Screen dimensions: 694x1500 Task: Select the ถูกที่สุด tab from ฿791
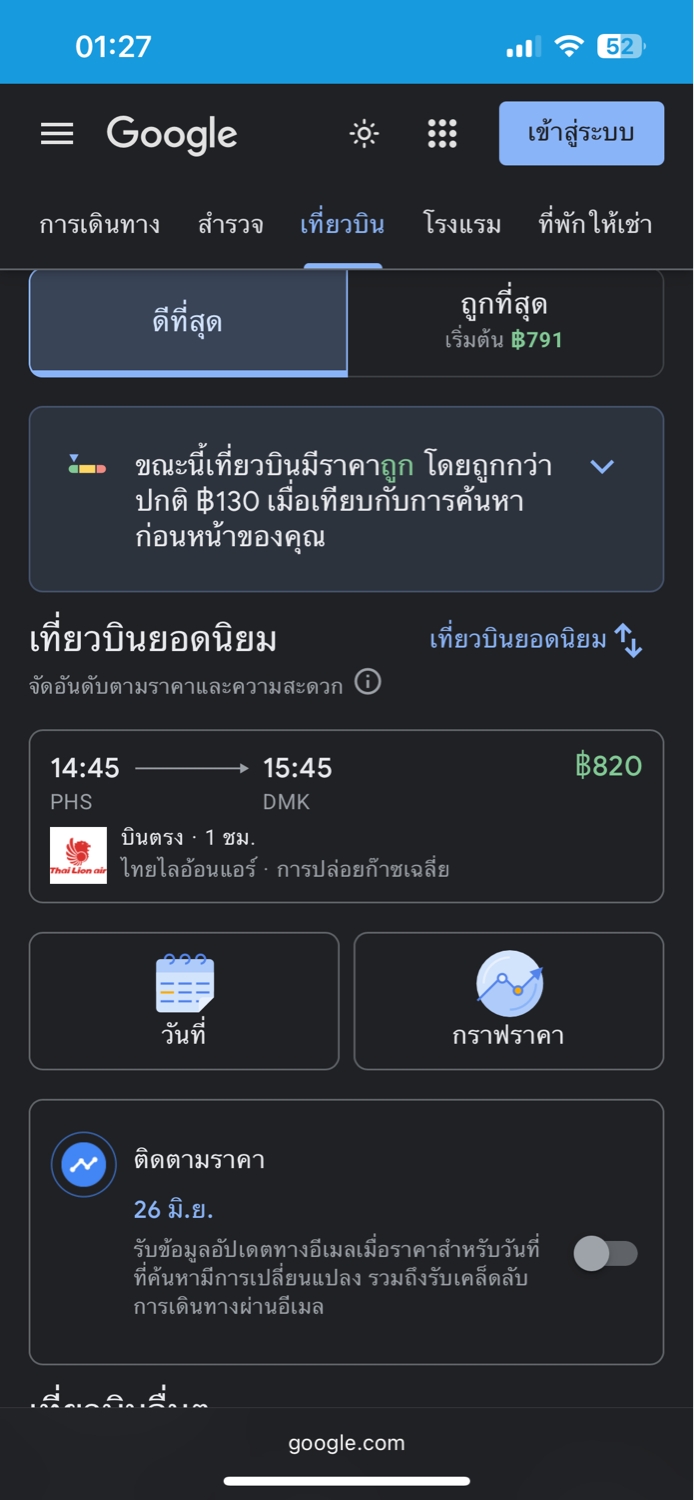click(505, 322)
